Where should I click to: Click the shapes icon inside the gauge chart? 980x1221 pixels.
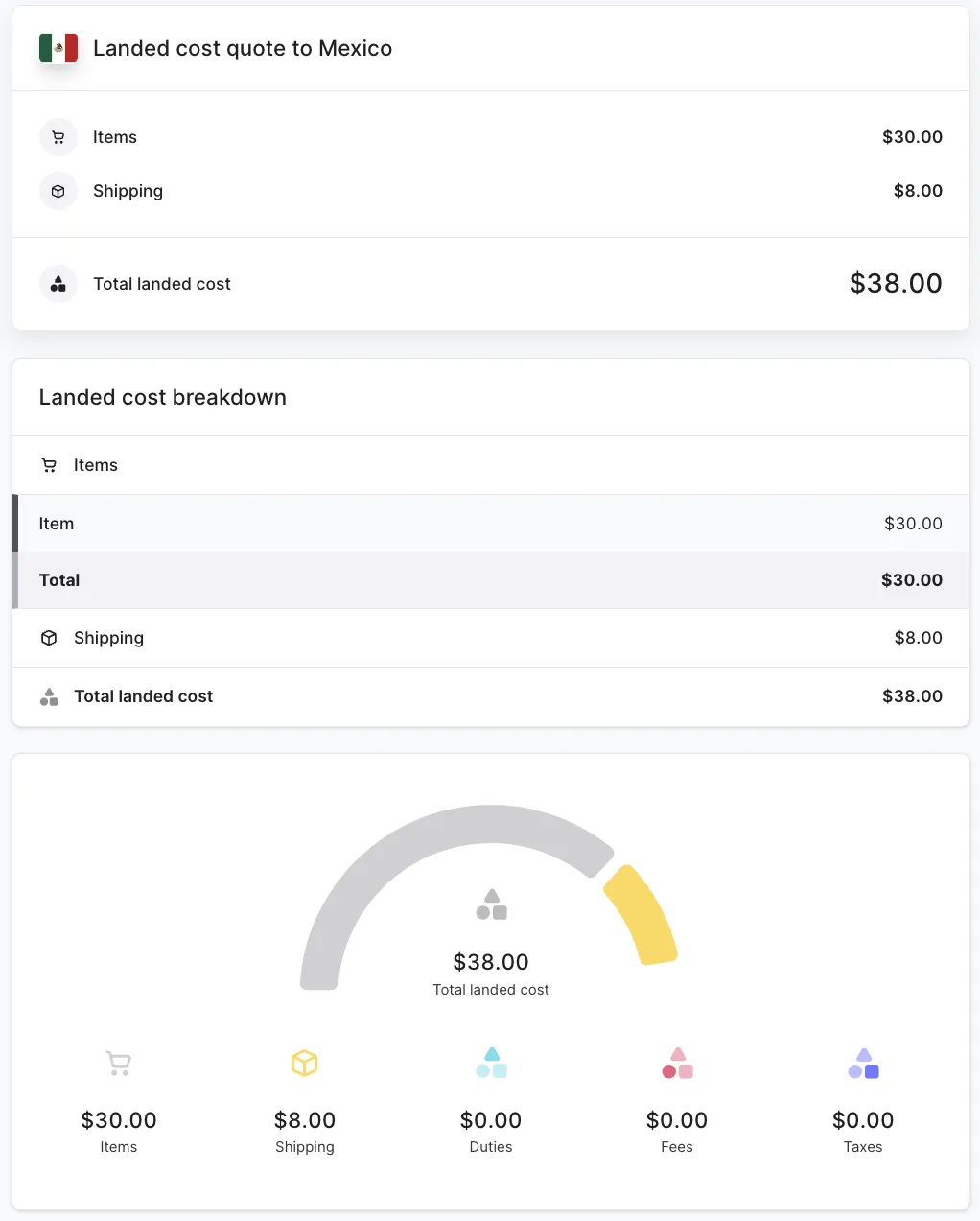(490, 903)
